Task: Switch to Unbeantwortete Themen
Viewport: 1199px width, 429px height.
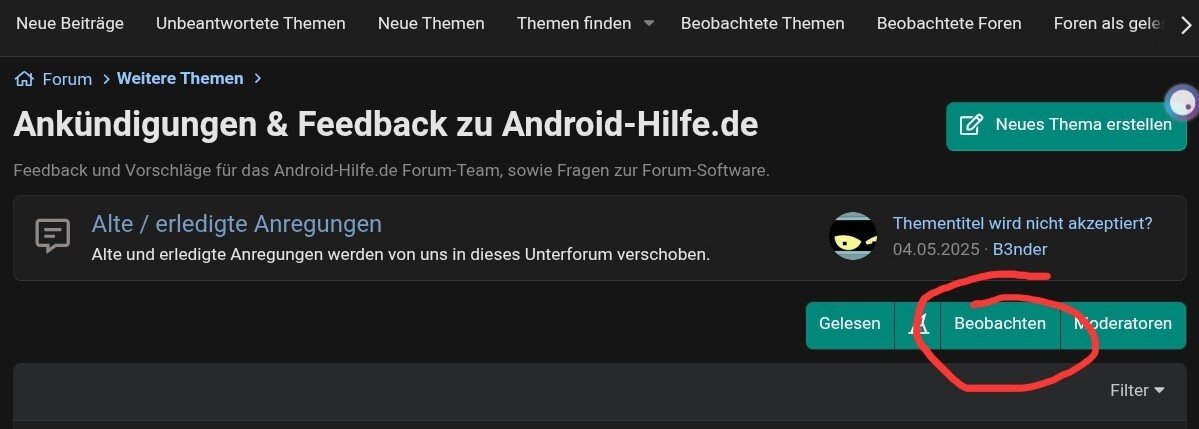Action: (250, 23)
